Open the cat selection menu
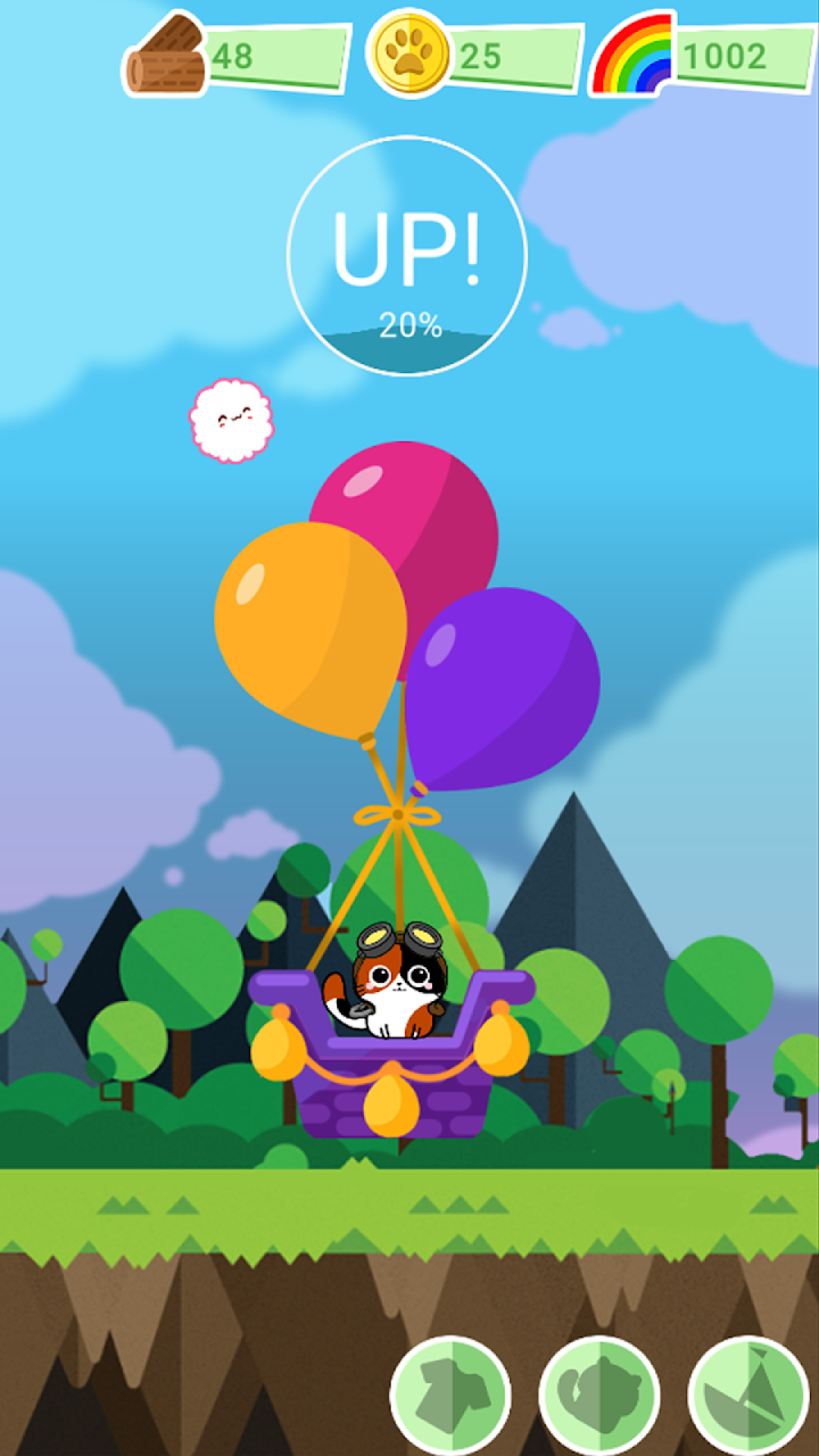Image resolution: width=819 pixels, height=1456 pixels. 599,1395
